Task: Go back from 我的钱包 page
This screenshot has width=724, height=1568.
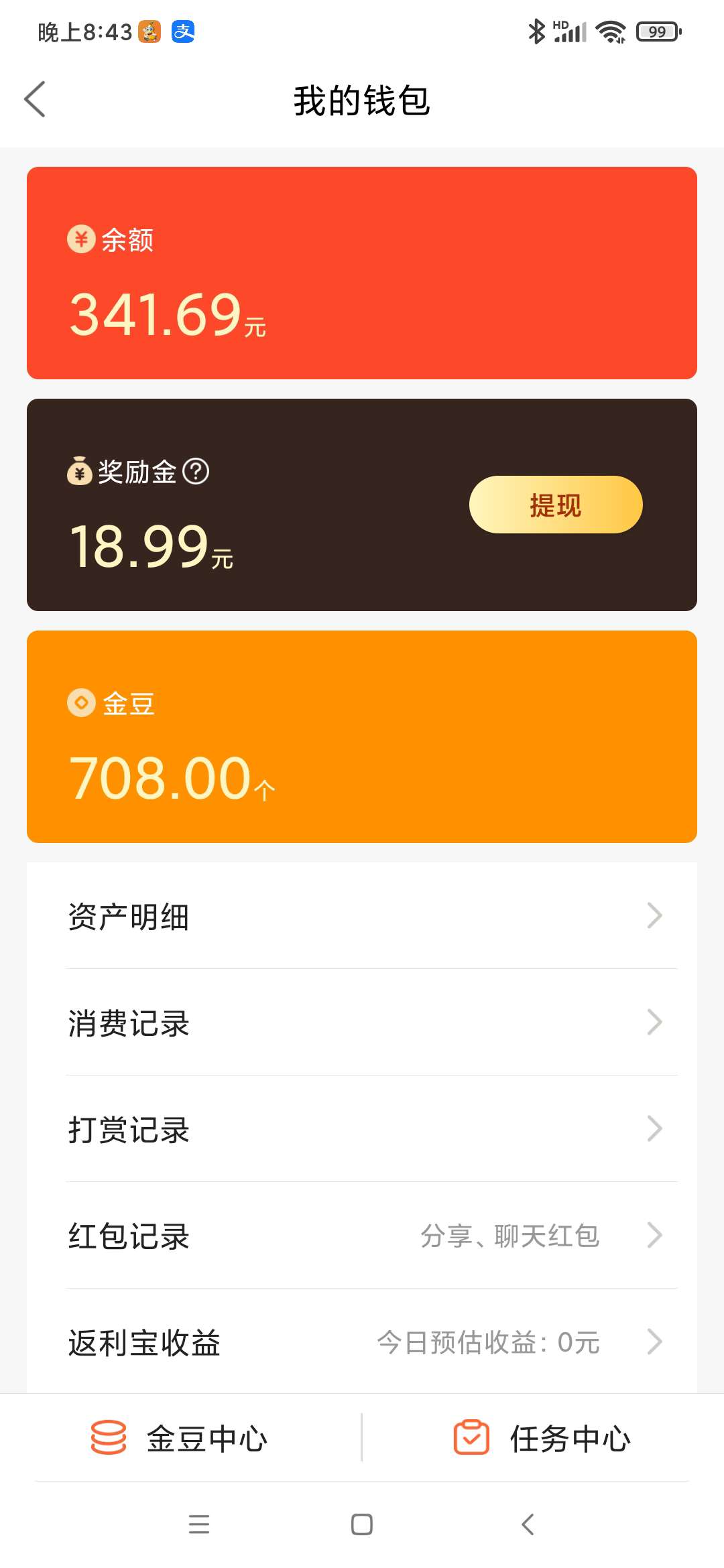Action: point(35,100)
